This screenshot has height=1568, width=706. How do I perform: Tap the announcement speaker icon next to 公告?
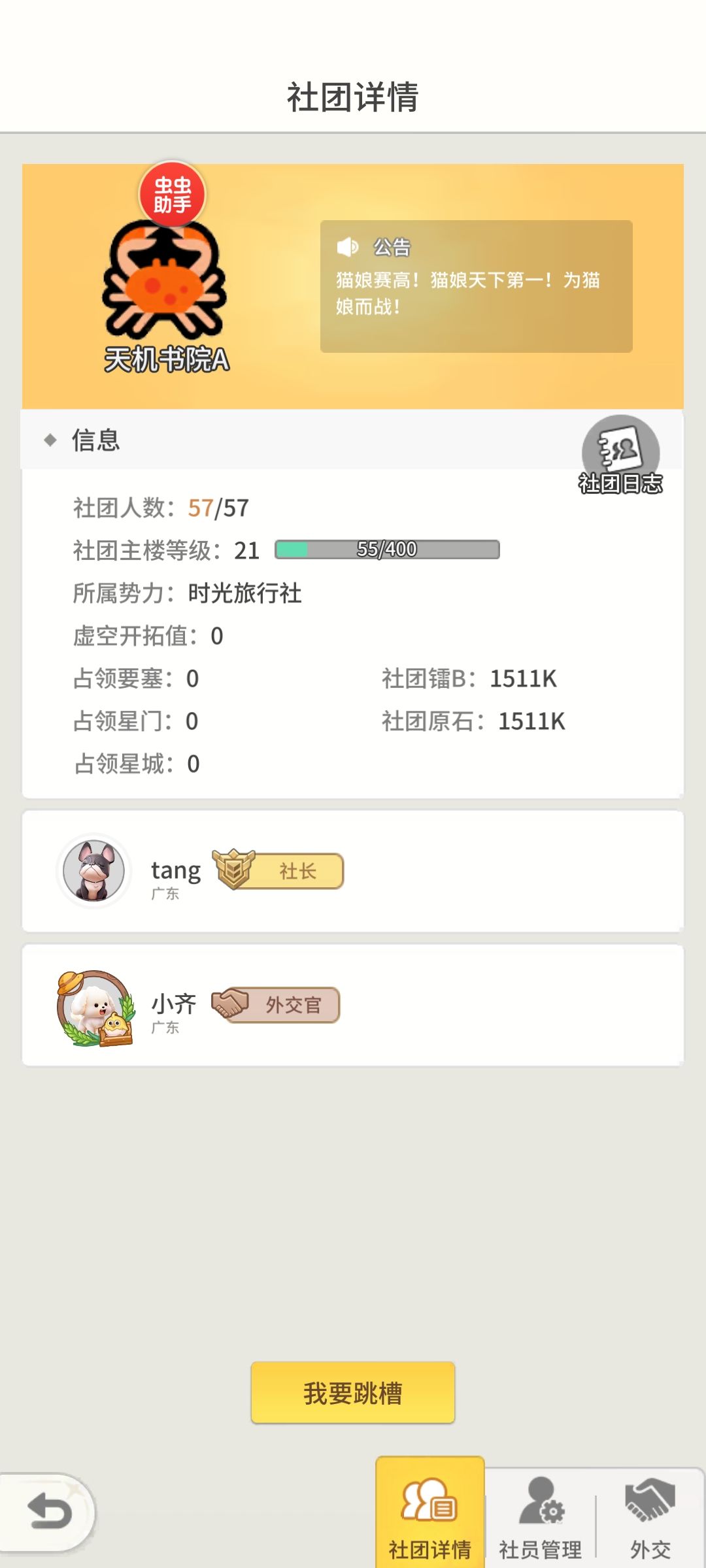[x=350, y=247]
